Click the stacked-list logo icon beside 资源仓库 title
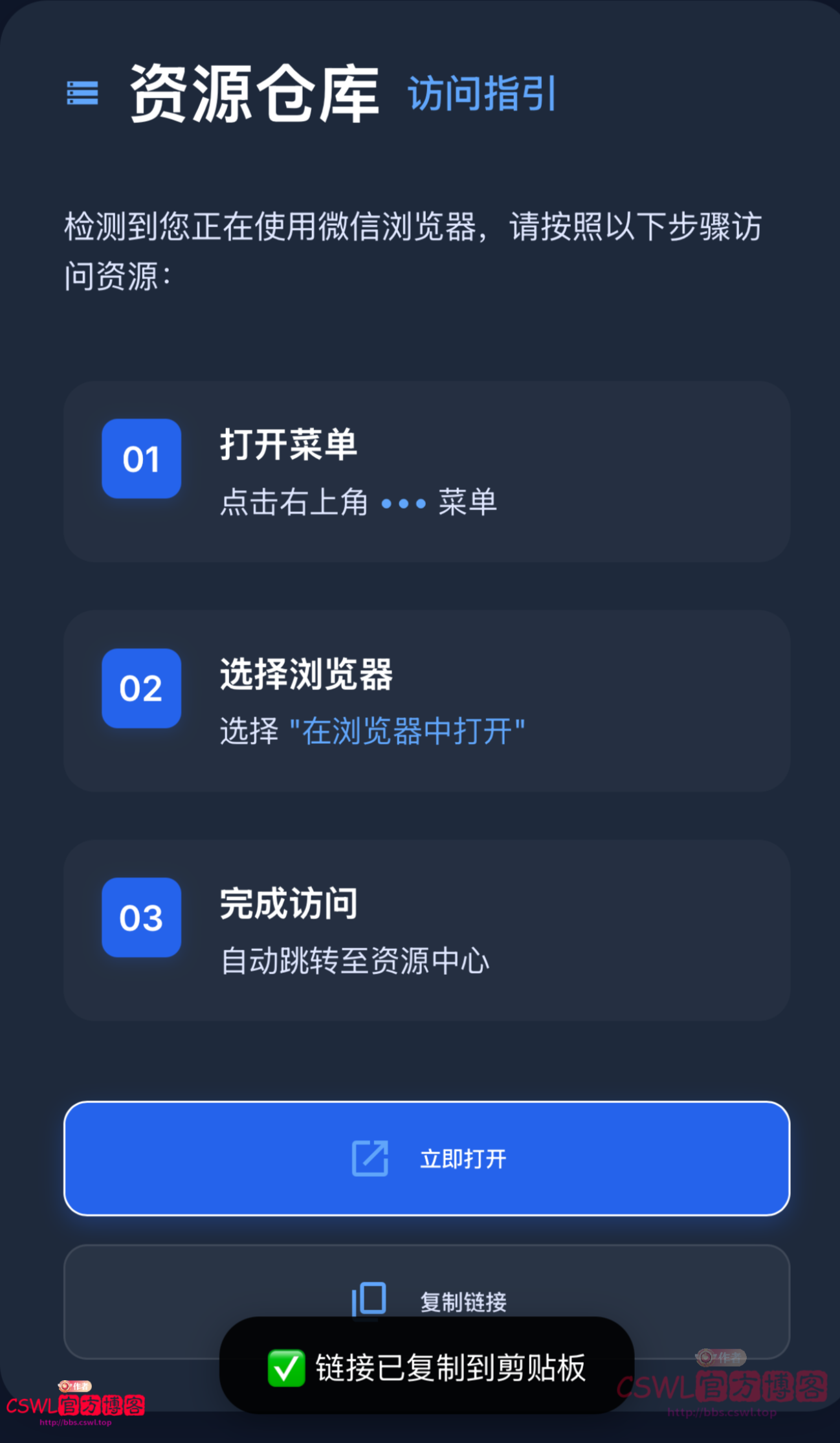The width and height of the screenshot is (840, 1443). point(82,93)
